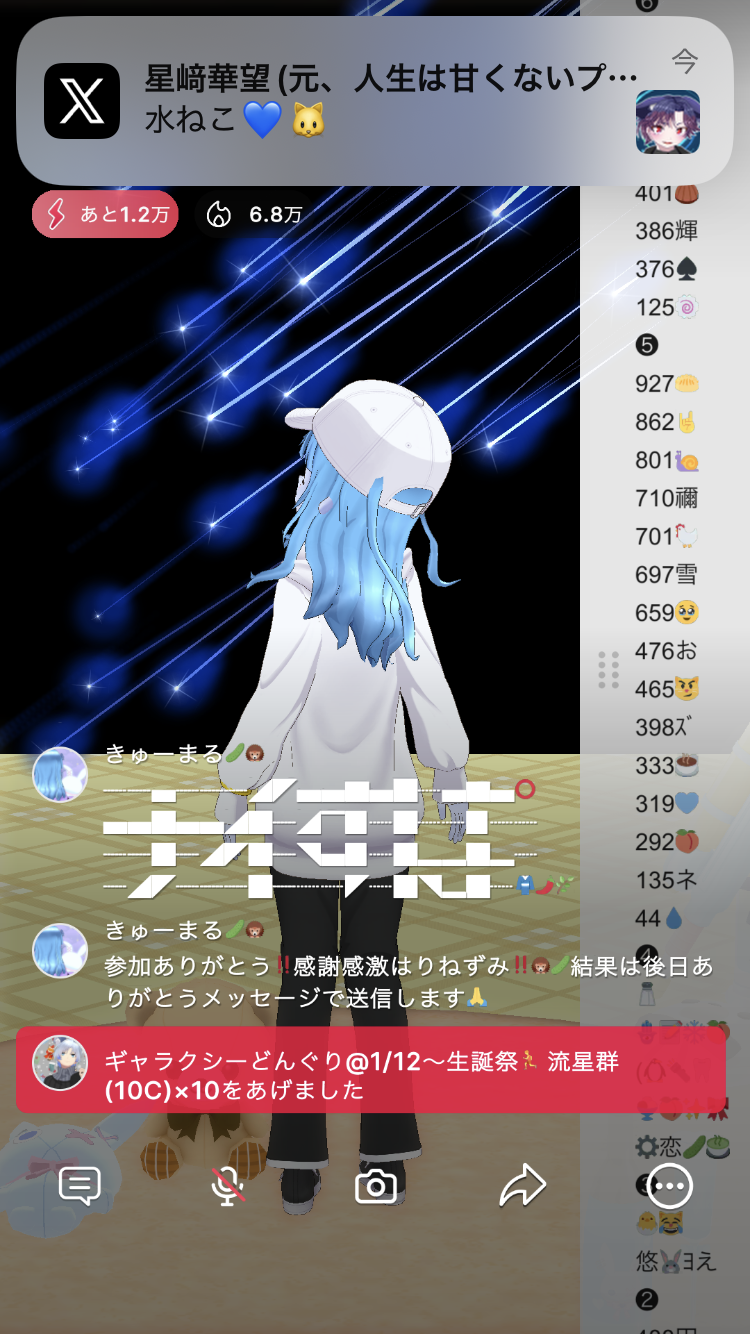Open the X notification from 星崎華望
The width and height of the screenshot is (750, 1334).
tap(372, 101)
